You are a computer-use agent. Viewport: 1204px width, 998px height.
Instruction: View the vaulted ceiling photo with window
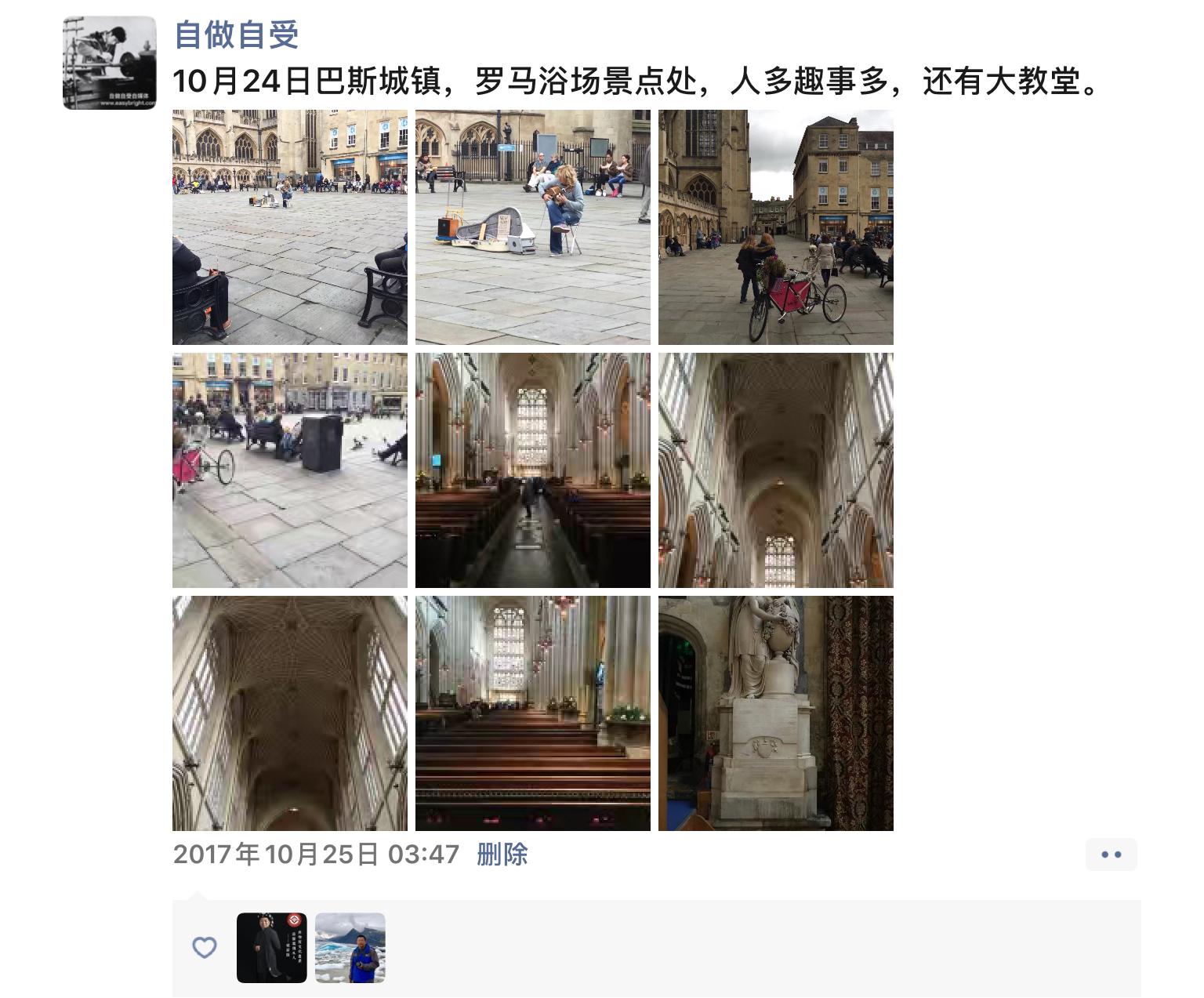[775, 470]
